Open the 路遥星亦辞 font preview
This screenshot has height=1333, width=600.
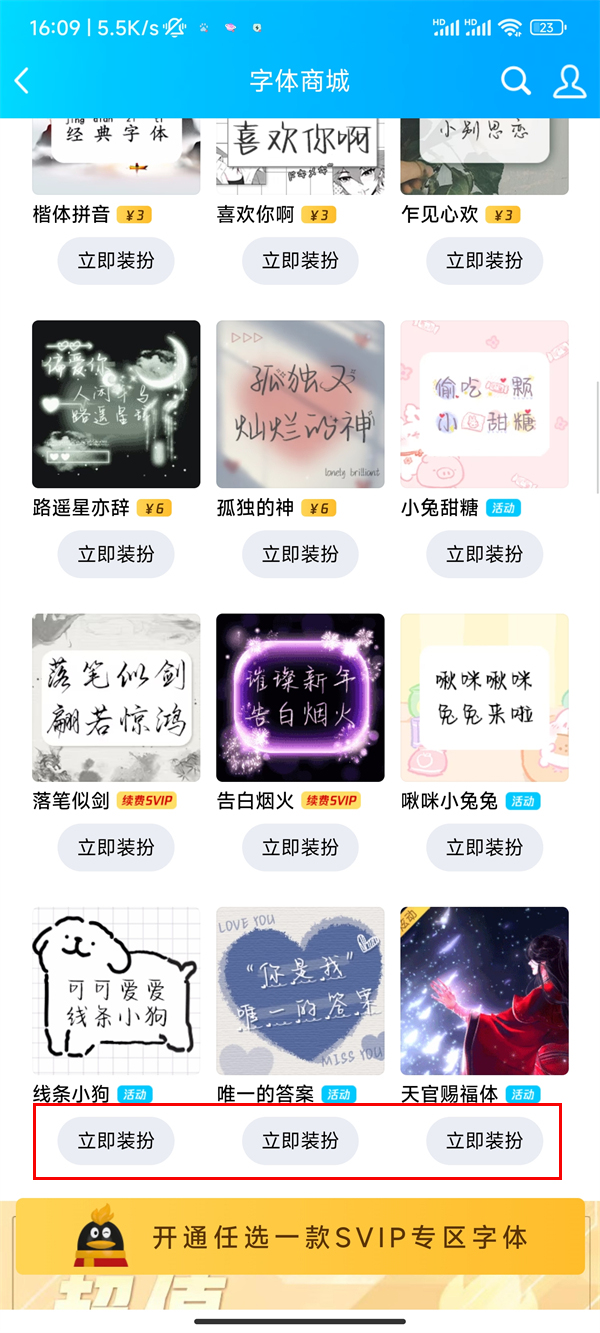[116, 404]
